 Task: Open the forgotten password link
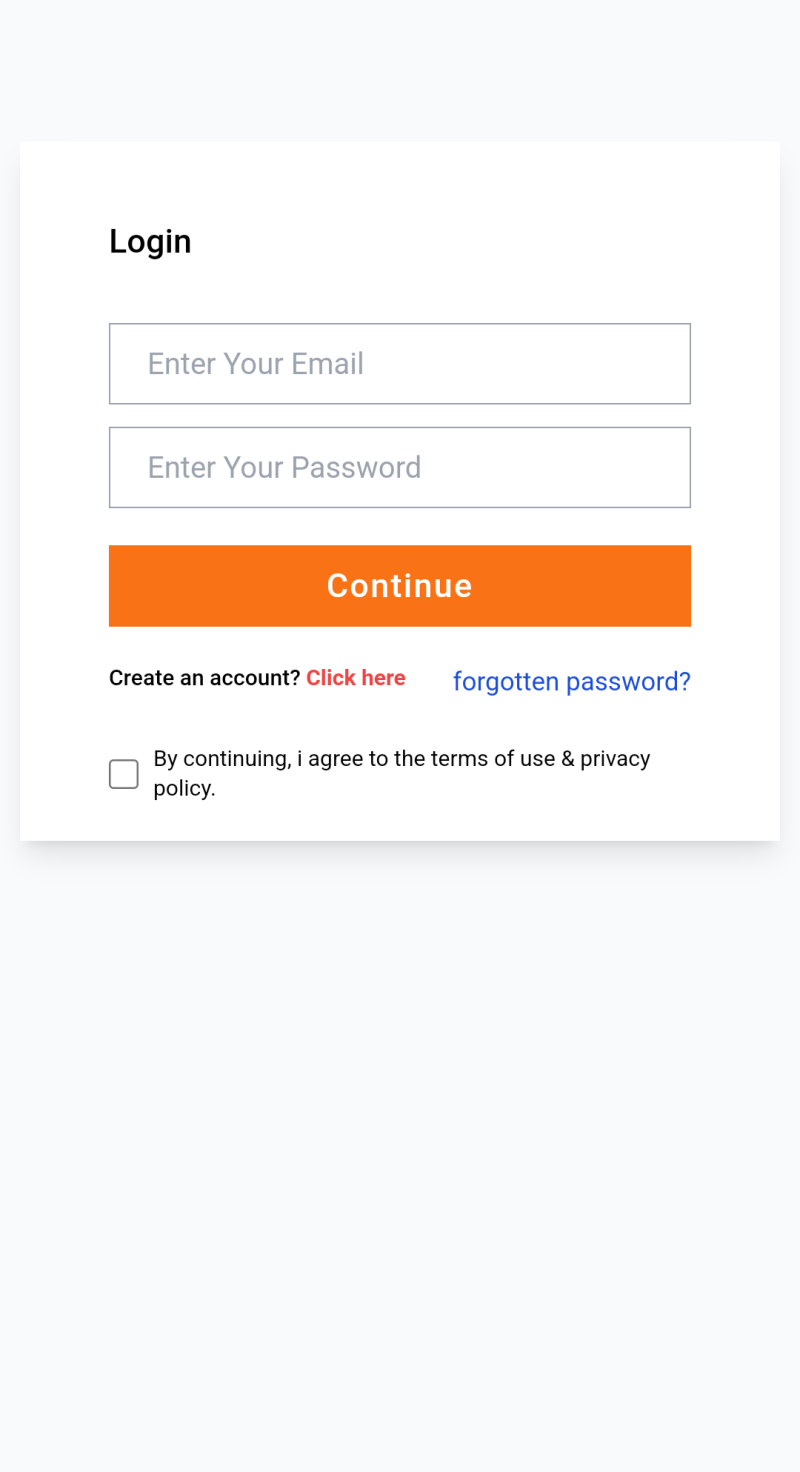coord(572,682)
